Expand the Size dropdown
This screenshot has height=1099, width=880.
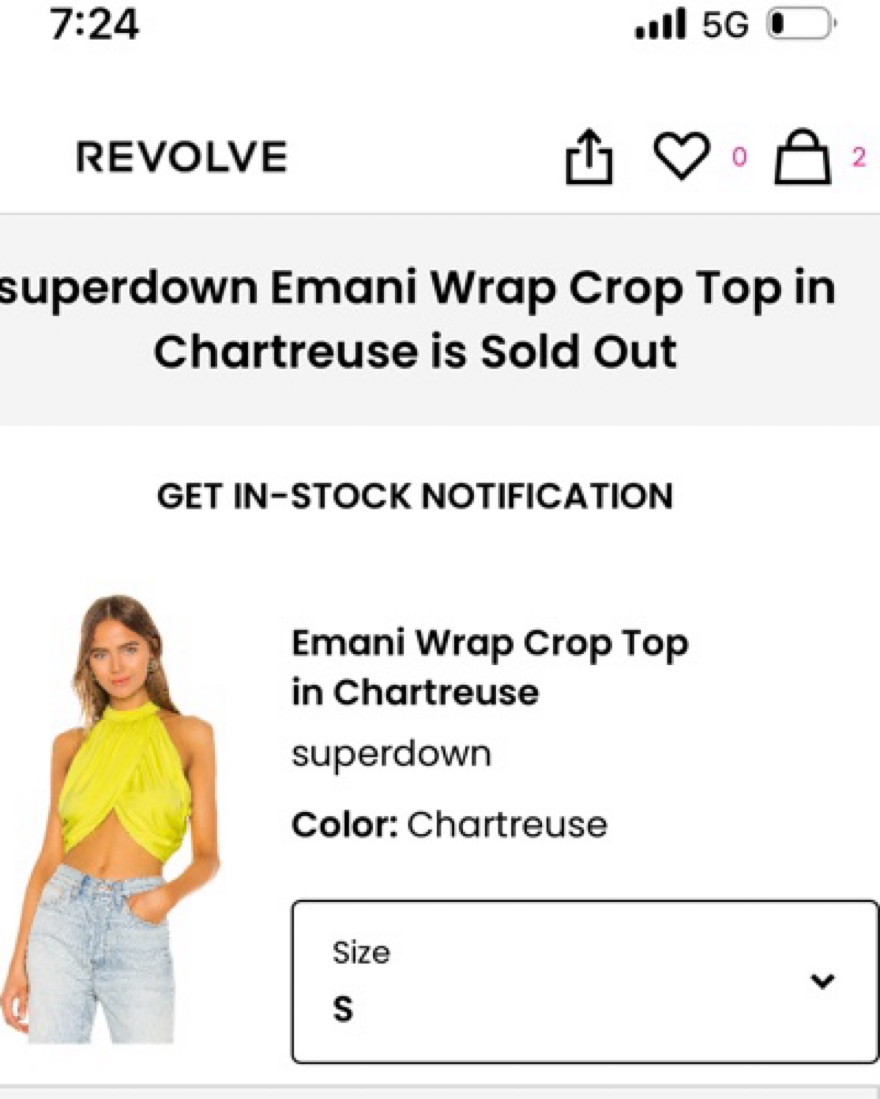[x=585, y=981]
